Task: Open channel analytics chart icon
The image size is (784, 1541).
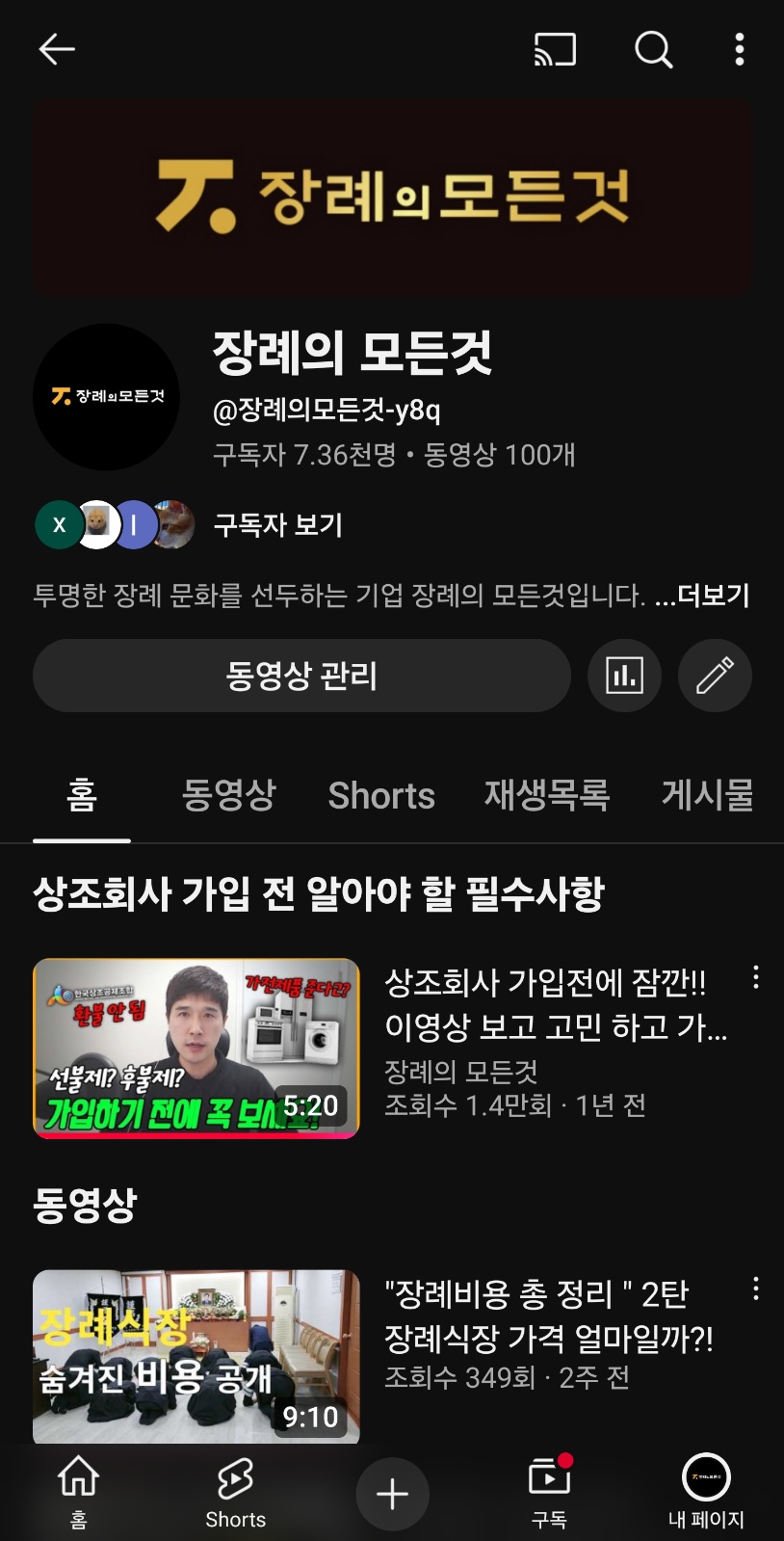Action: (x=624, y=676)
